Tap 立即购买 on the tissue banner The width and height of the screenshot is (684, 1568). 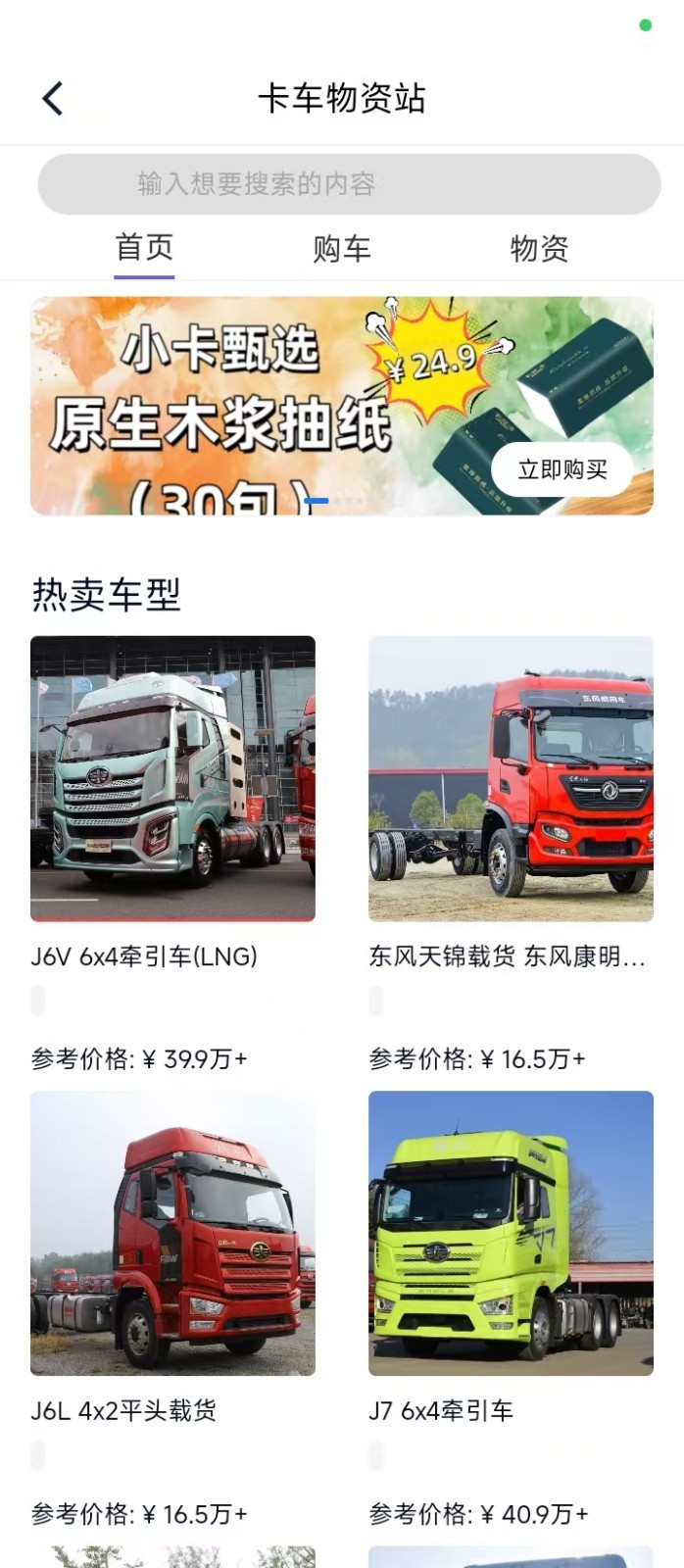pos(562,469)
